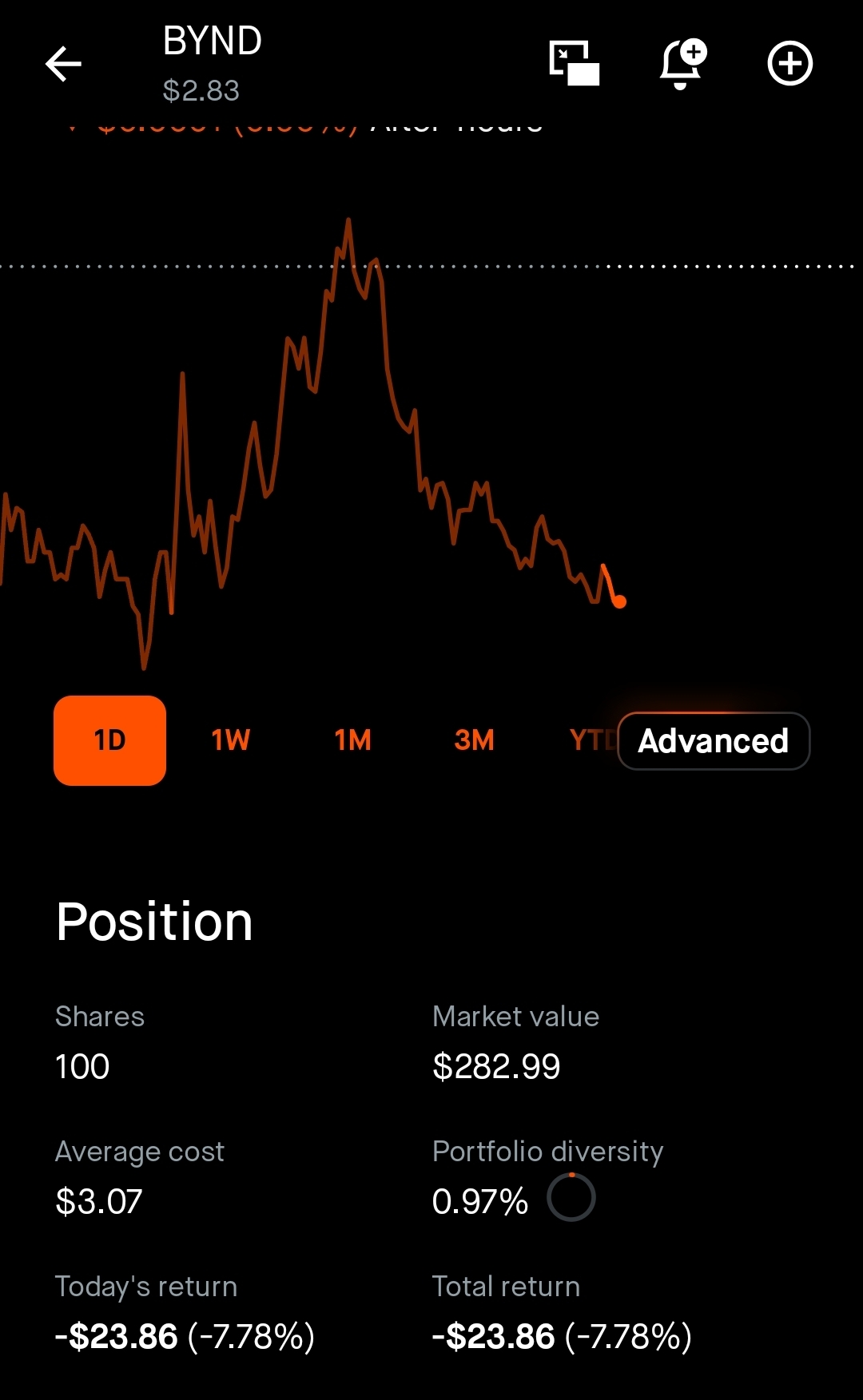The image size is (863, 1400).
Task: Switch chart to YTD range
Action: click(591, 740)
